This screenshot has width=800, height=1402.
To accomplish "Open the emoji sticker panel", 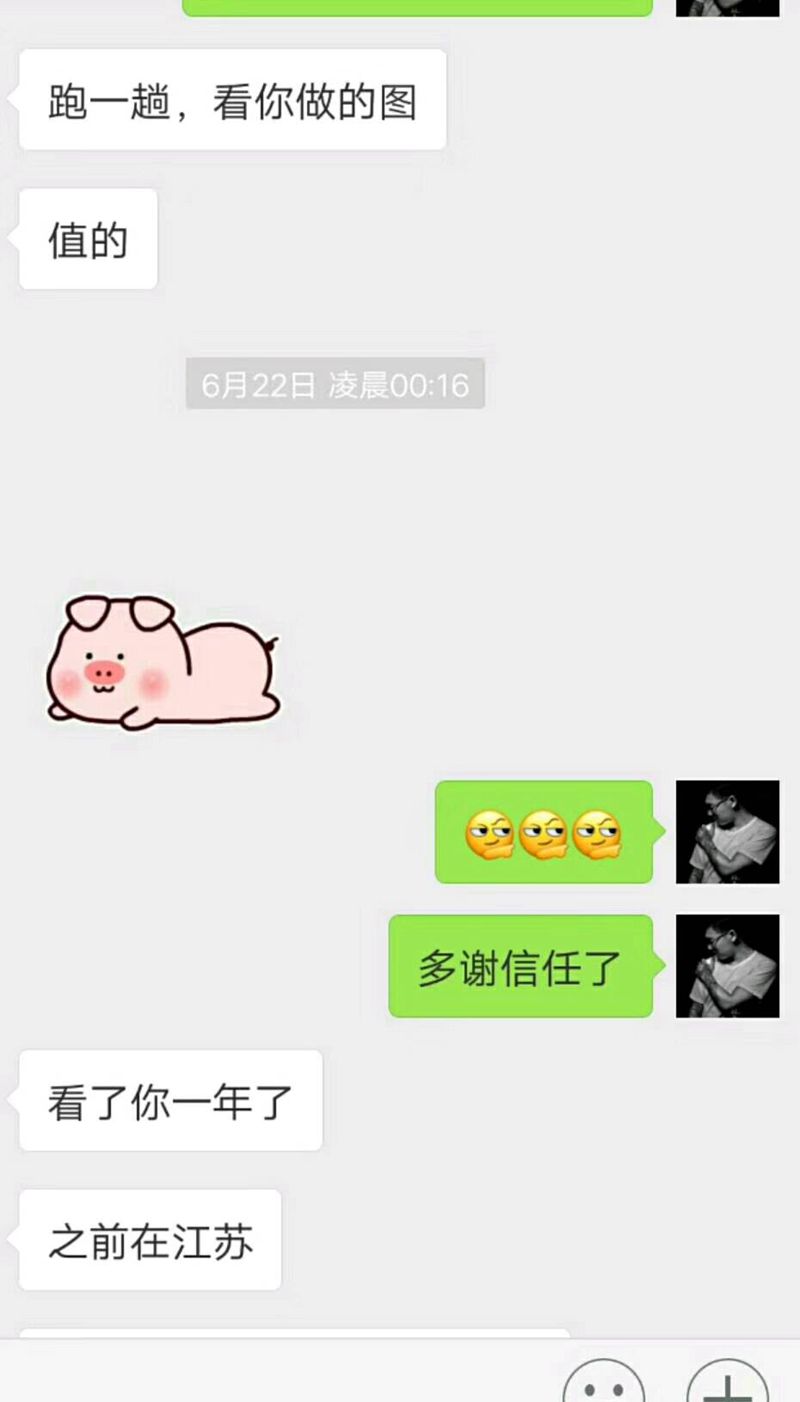I will pyautogui.click(x=604, y=1385).
